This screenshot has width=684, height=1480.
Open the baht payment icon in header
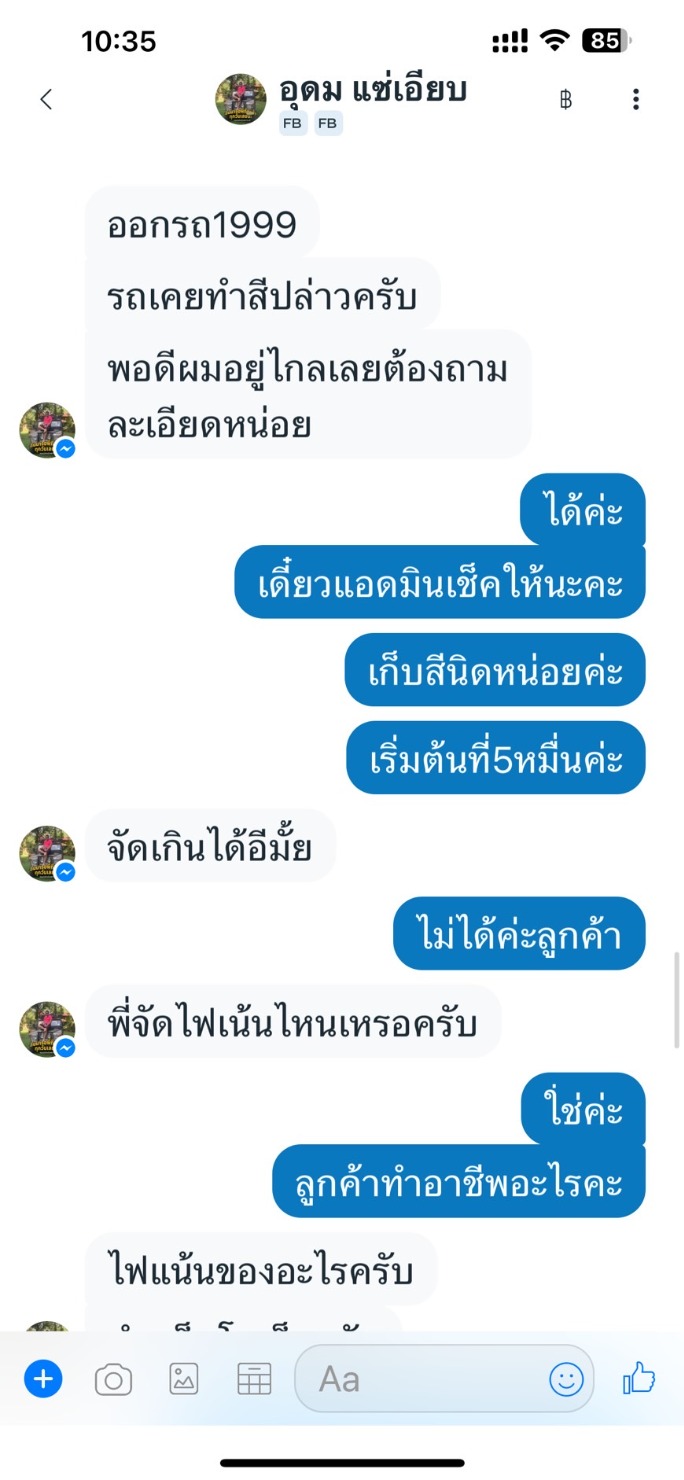(566, 99)
